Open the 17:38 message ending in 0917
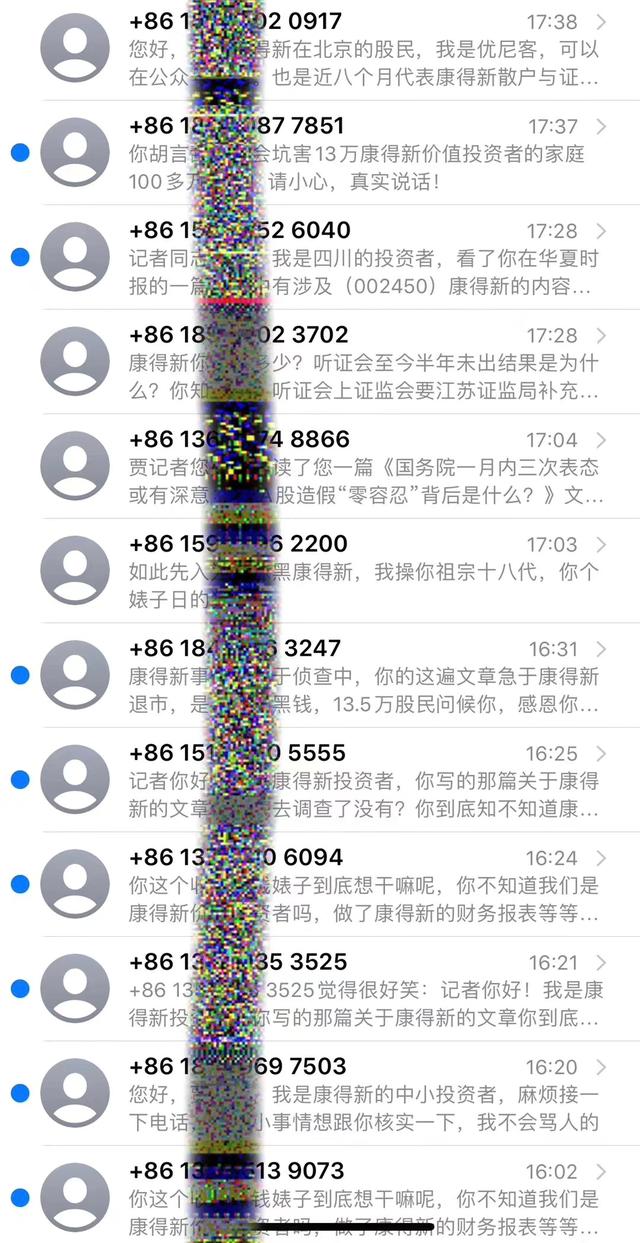 click(320, 50)
